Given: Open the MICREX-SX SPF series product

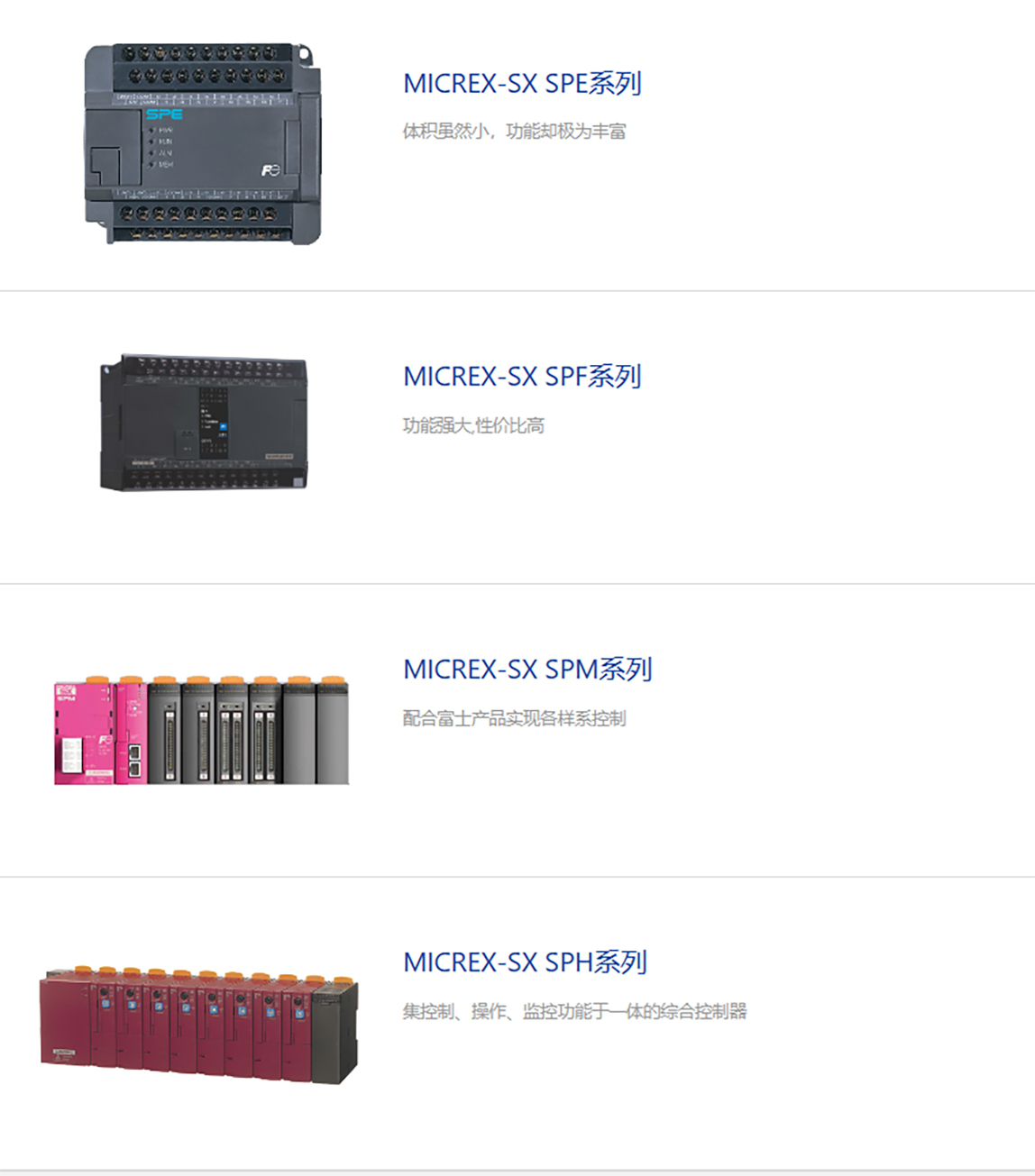Looking at the screenshot, I should [x=522, y=377].
